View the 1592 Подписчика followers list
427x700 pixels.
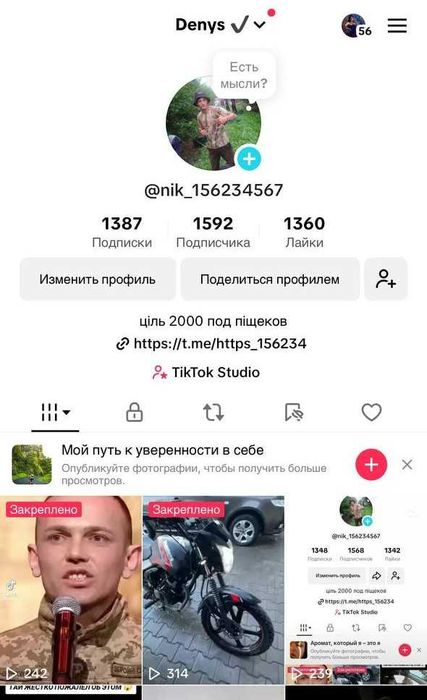(213, 232)
